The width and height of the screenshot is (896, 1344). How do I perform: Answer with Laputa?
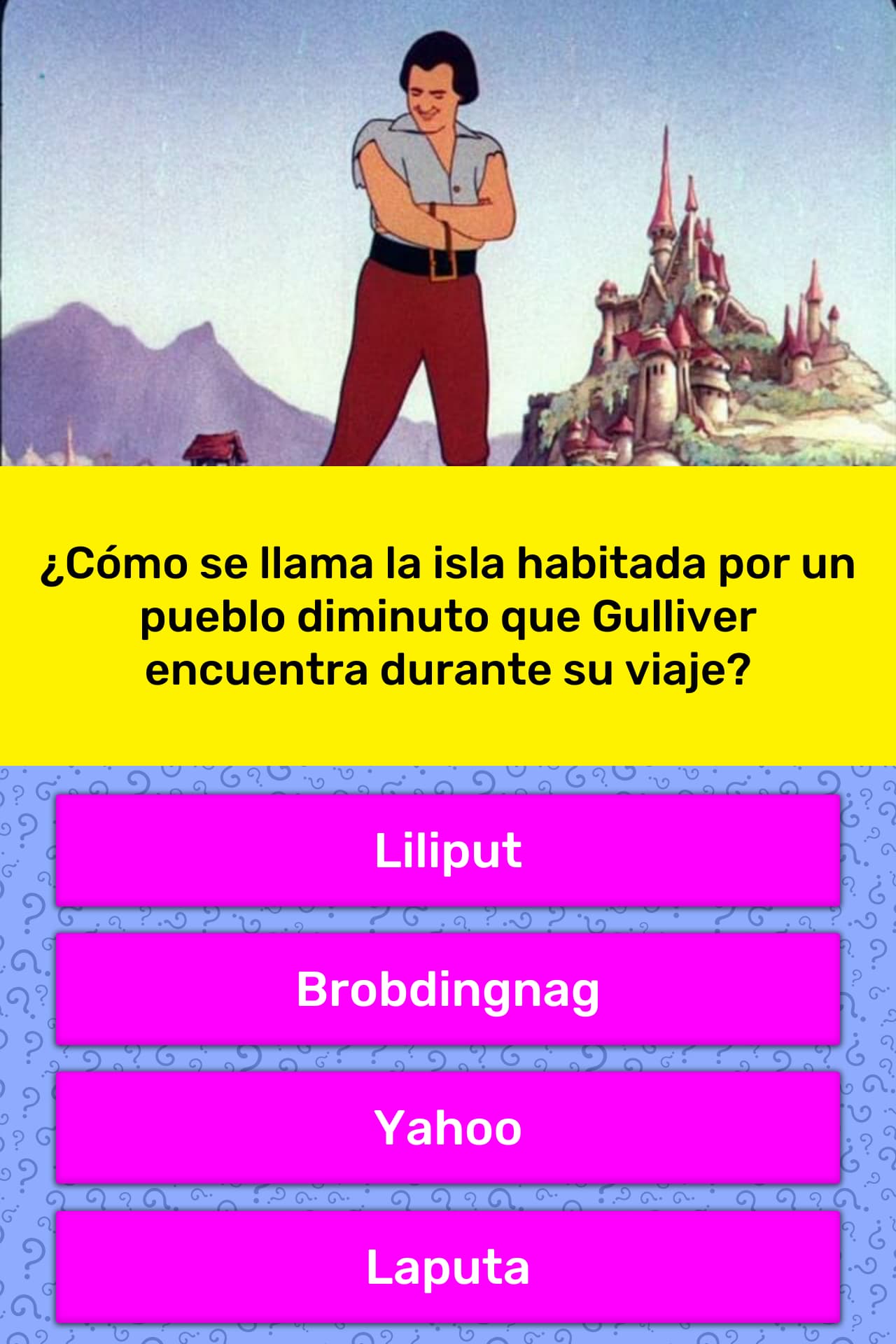pyautogui.click(x=448, y=1266)
